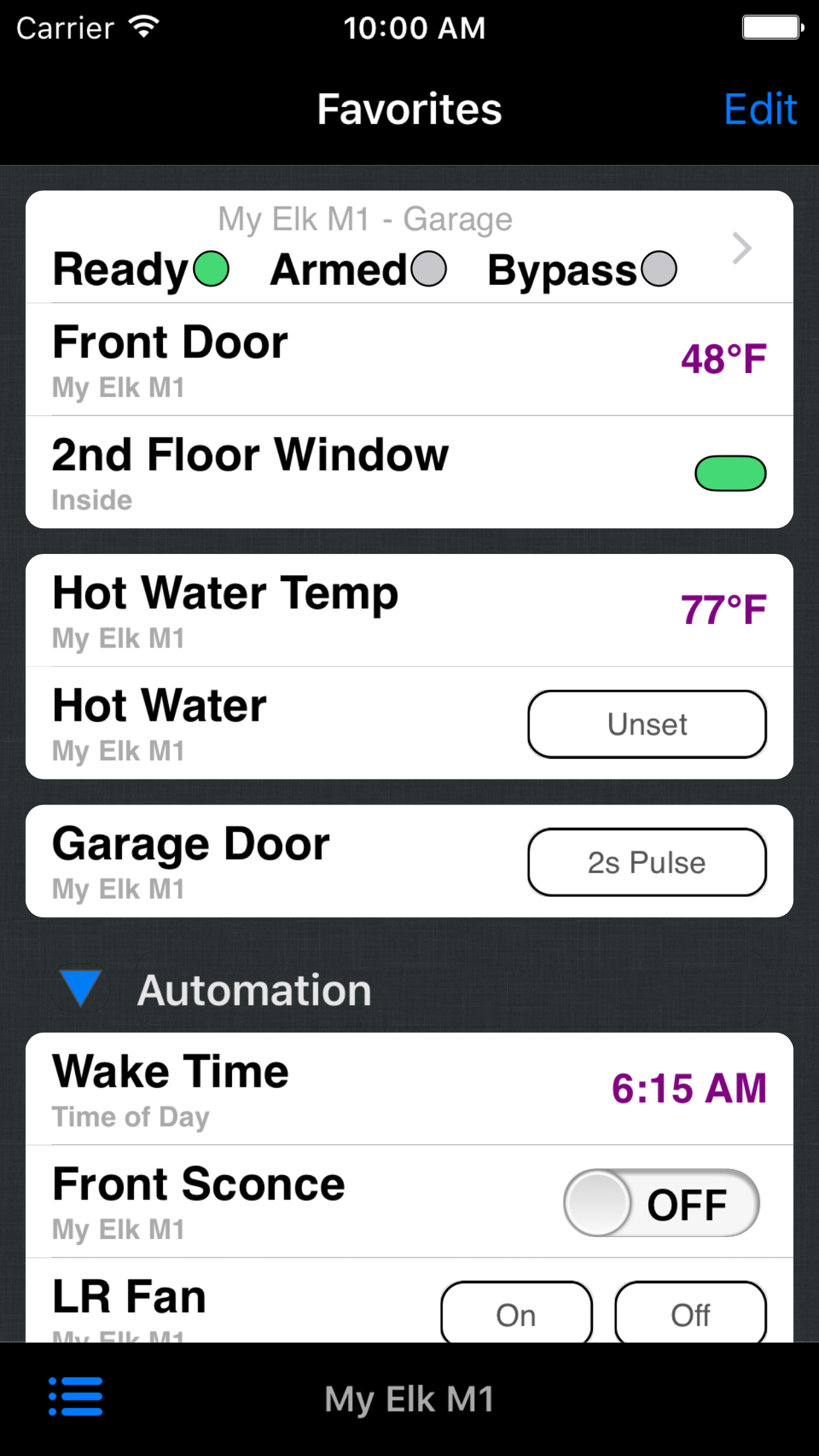Open the list menu icon

[76, 1397]
